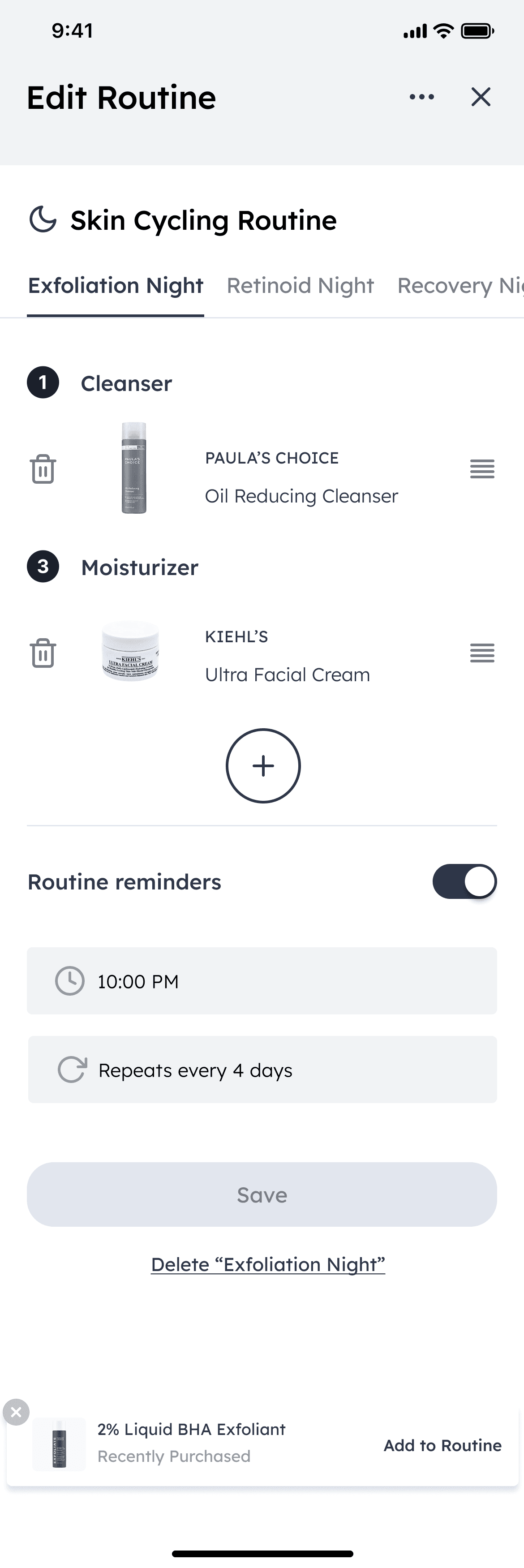Add 2% Liquid BHA Exfoliant to routine
The height and width of the screenshot is (1568, 524).
coord(442,1446)
